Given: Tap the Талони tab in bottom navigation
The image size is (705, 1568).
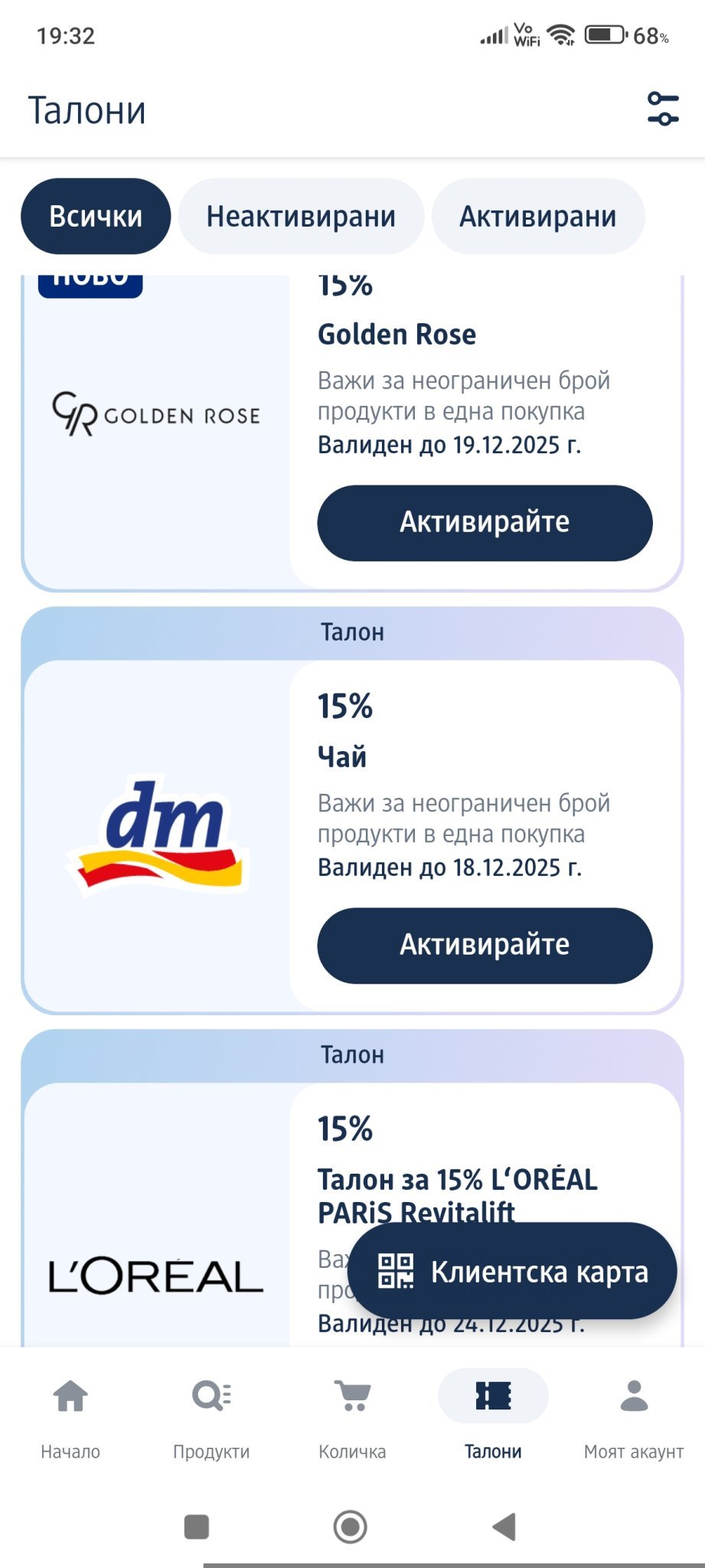Looking at the screenshot, I should 493,1415.
